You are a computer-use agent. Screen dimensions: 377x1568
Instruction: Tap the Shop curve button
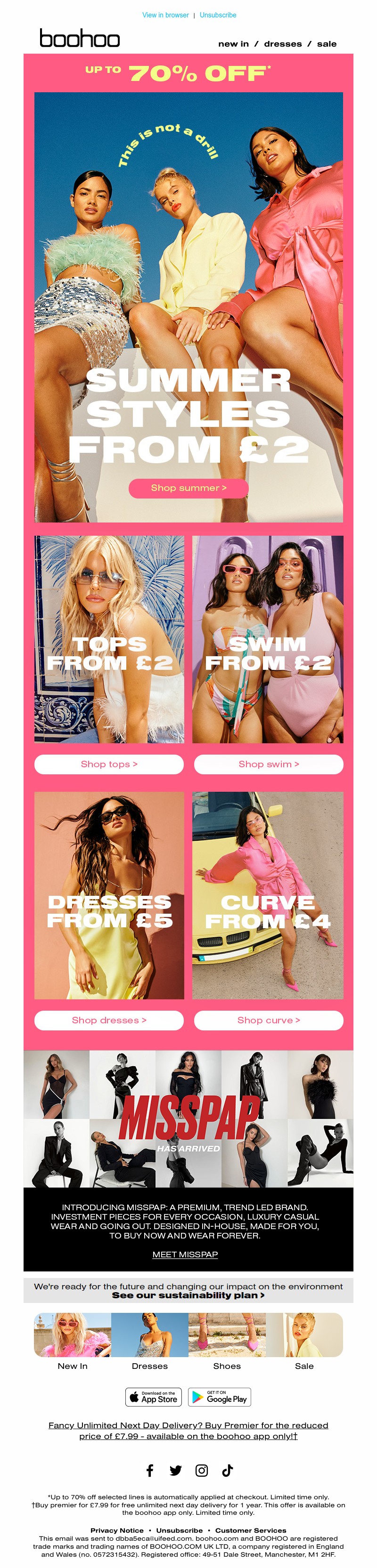(x=269, y=1020)
